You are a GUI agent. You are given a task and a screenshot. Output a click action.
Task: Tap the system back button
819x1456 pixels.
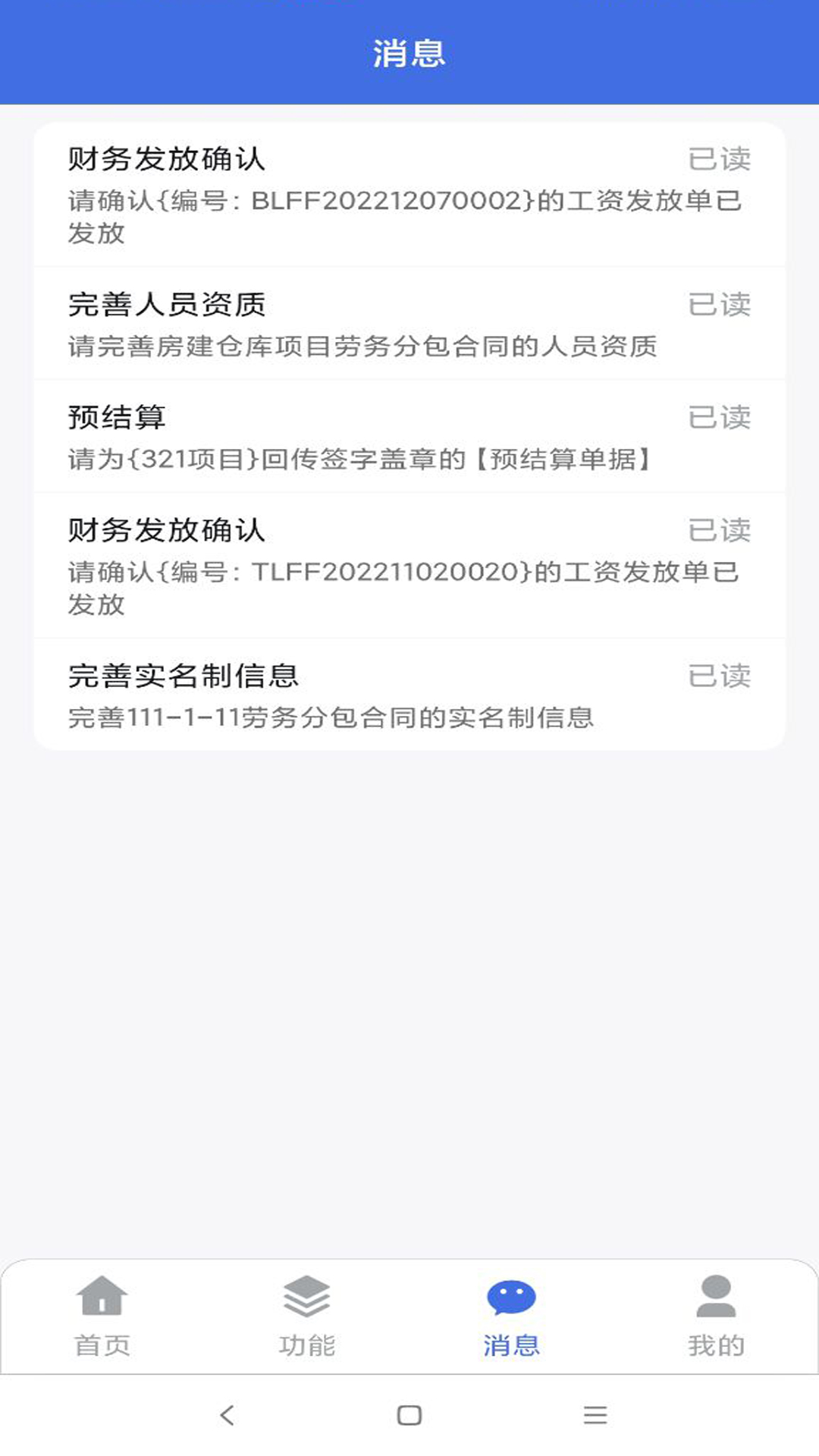[227, 1415]
